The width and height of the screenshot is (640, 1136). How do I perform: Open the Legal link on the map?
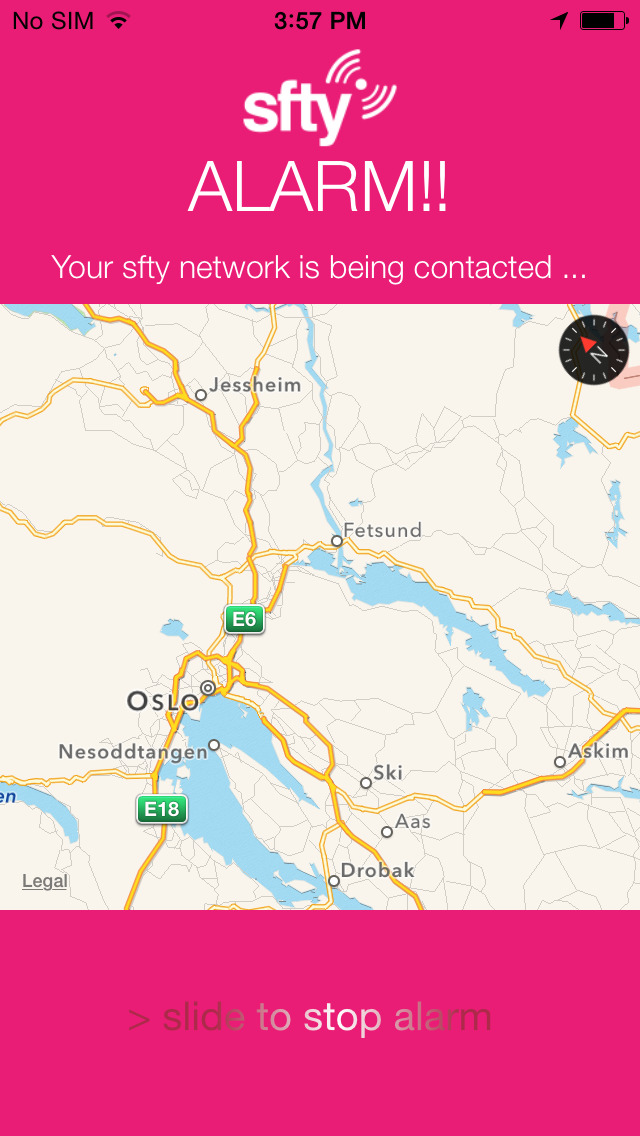45,881
